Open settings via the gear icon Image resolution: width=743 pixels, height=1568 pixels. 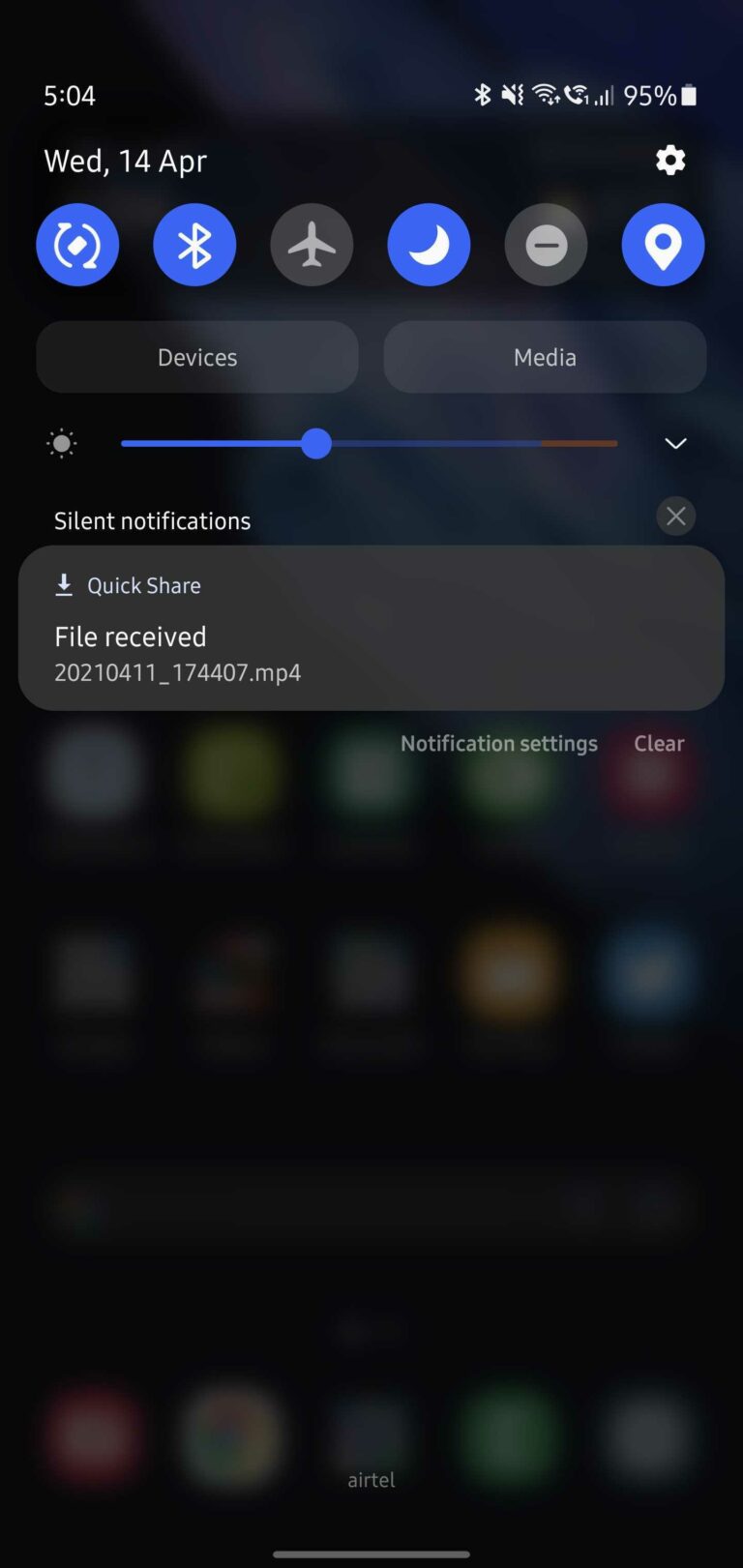coord(670,161)
